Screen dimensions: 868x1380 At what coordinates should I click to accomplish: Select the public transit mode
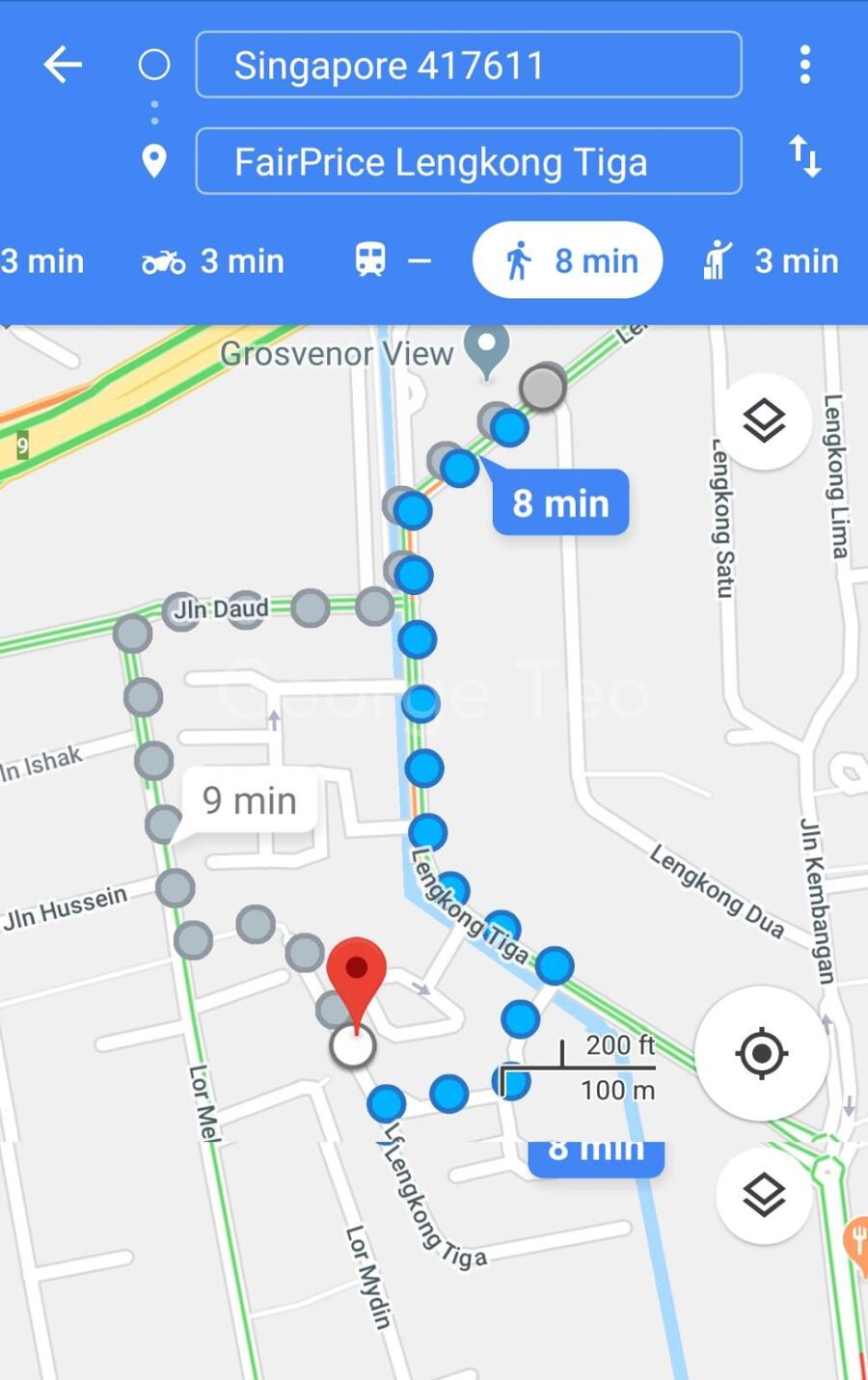392,261
